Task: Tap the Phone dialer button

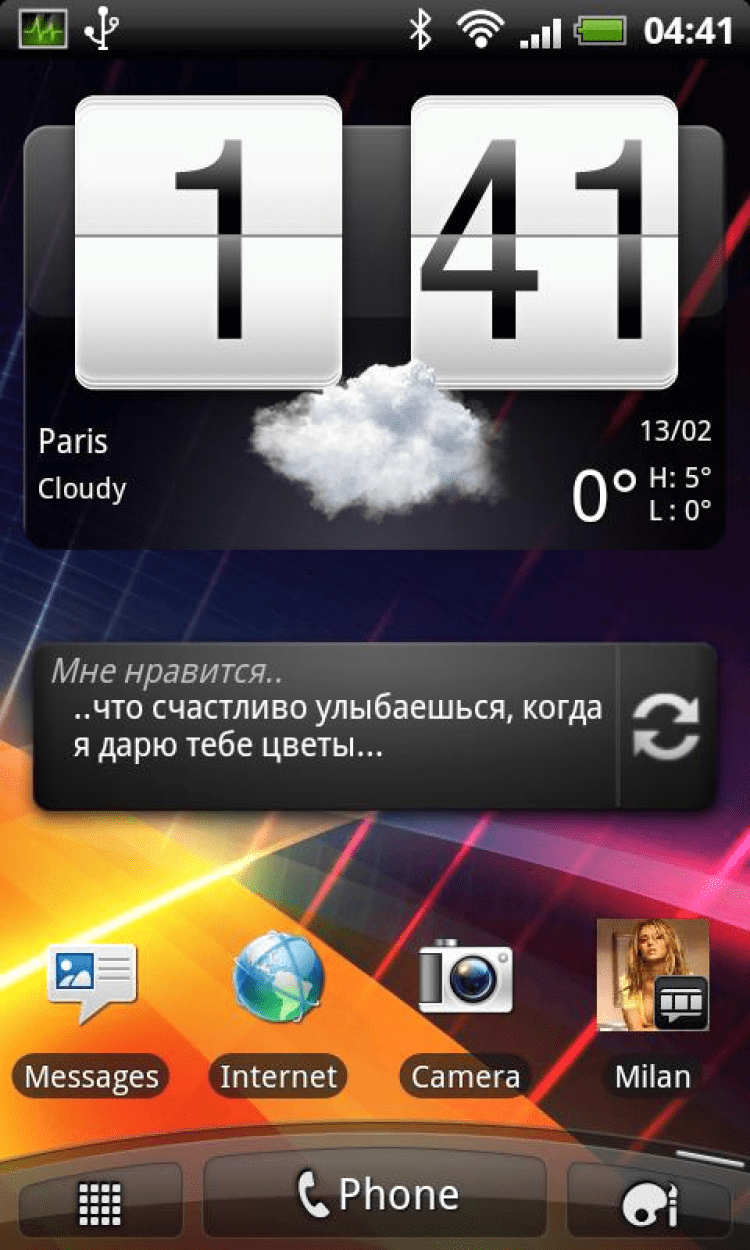Action: coord(376,1197)
